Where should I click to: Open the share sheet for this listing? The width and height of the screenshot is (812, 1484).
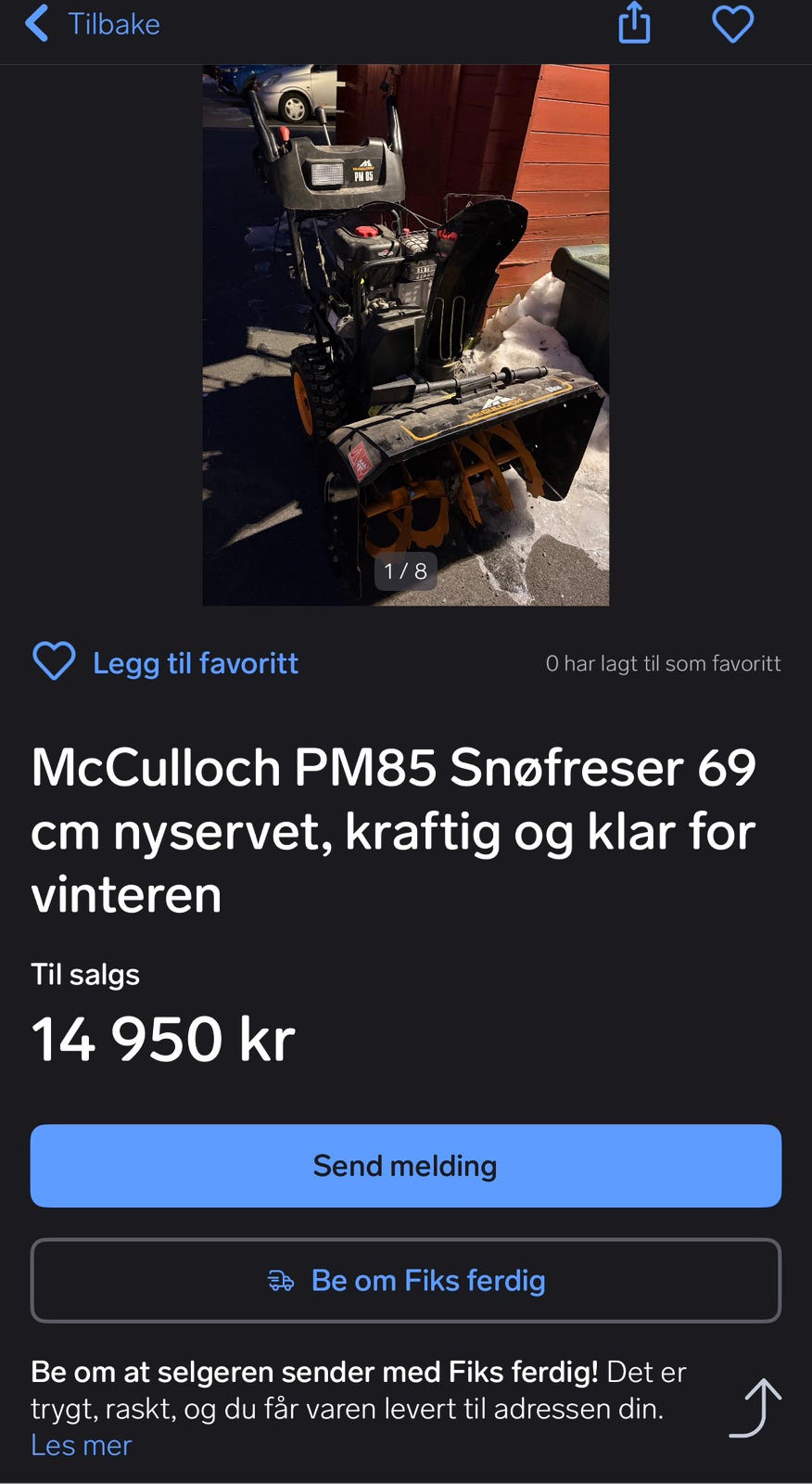pos(634,24)
